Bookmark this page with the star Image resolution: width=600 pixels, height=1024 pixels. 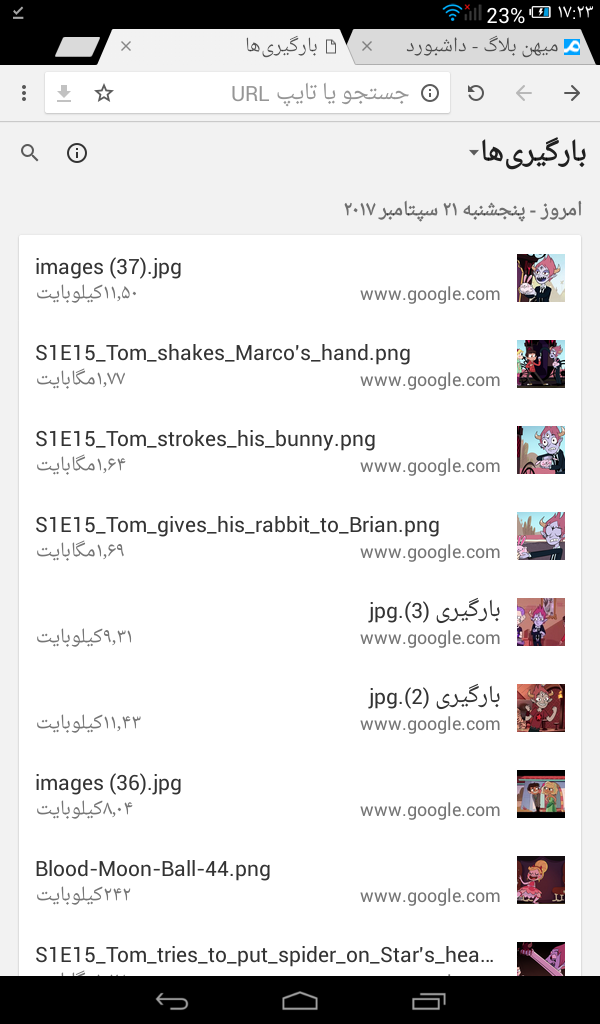(x=104, y=94)
